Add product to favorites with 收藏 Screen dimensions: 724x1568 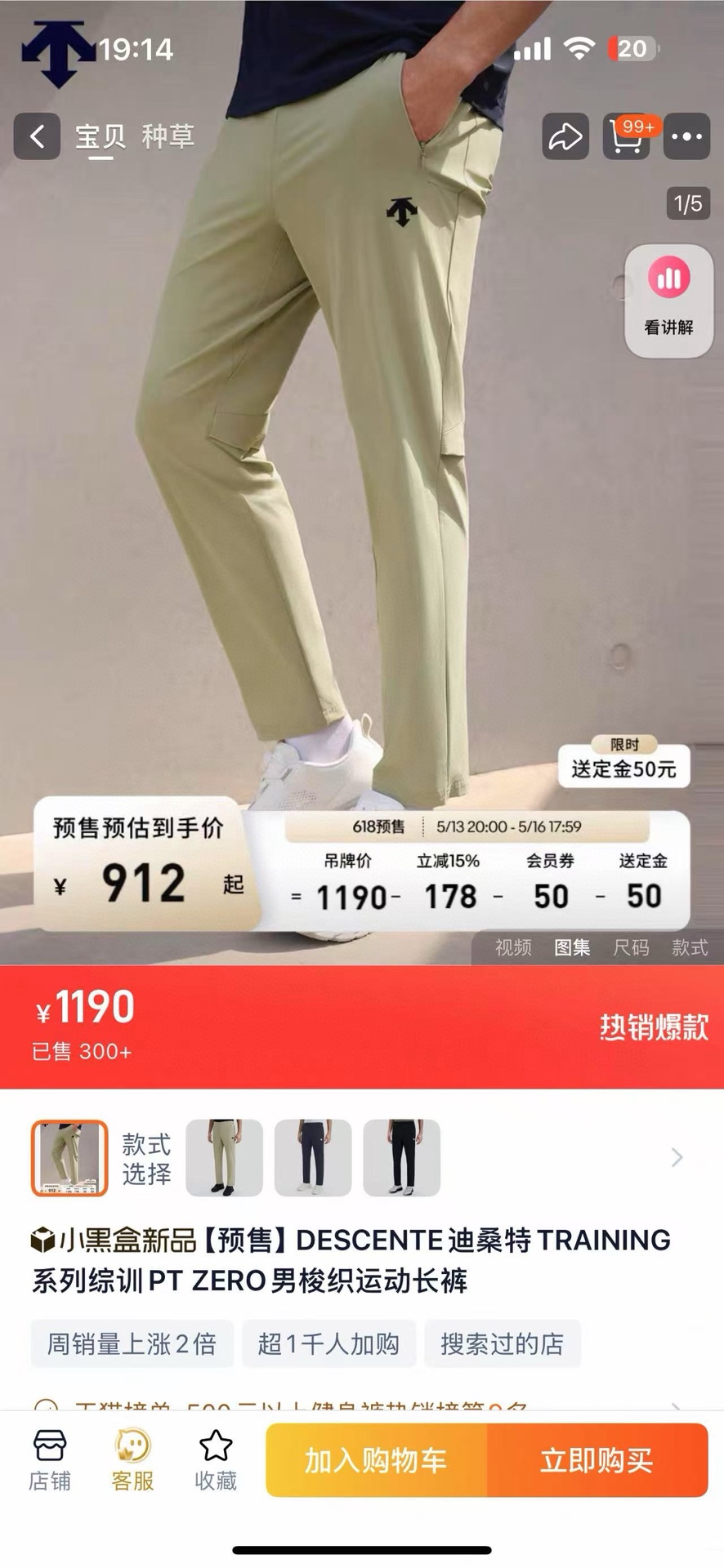tap(216, 1460)
